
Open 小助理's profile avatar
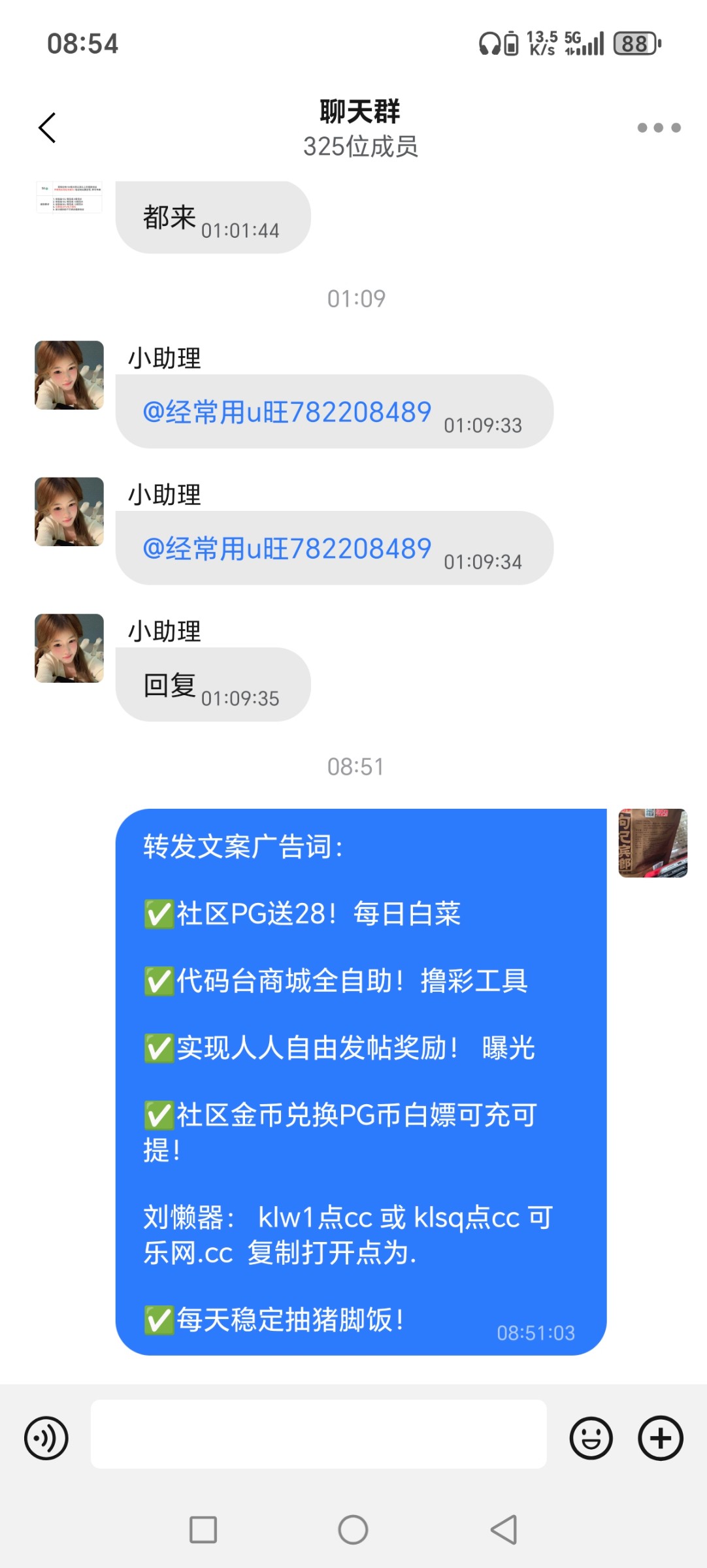click(68, 375)
